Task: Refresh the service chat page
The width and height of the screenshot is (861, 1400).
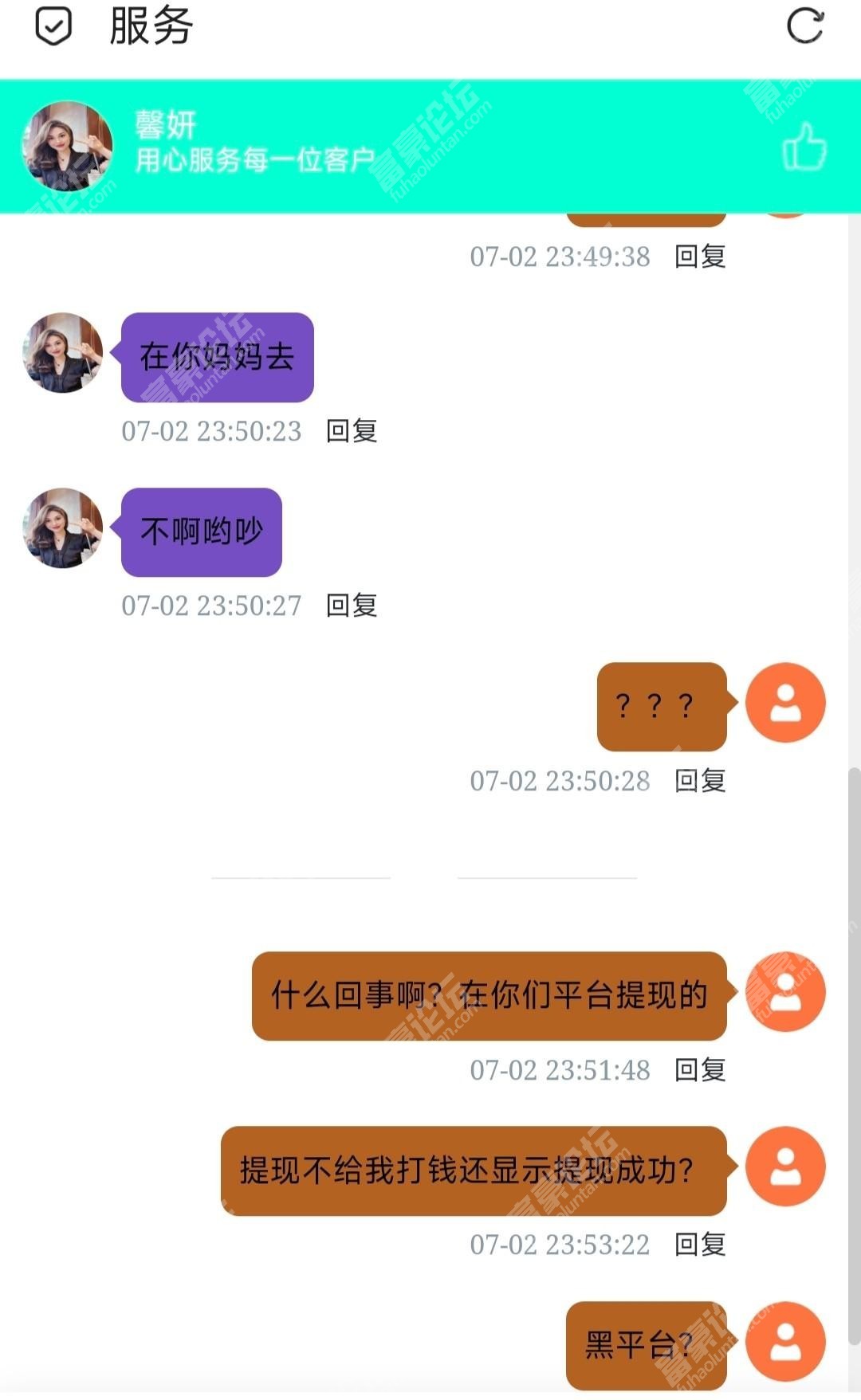Action: (x=804, y=26)
